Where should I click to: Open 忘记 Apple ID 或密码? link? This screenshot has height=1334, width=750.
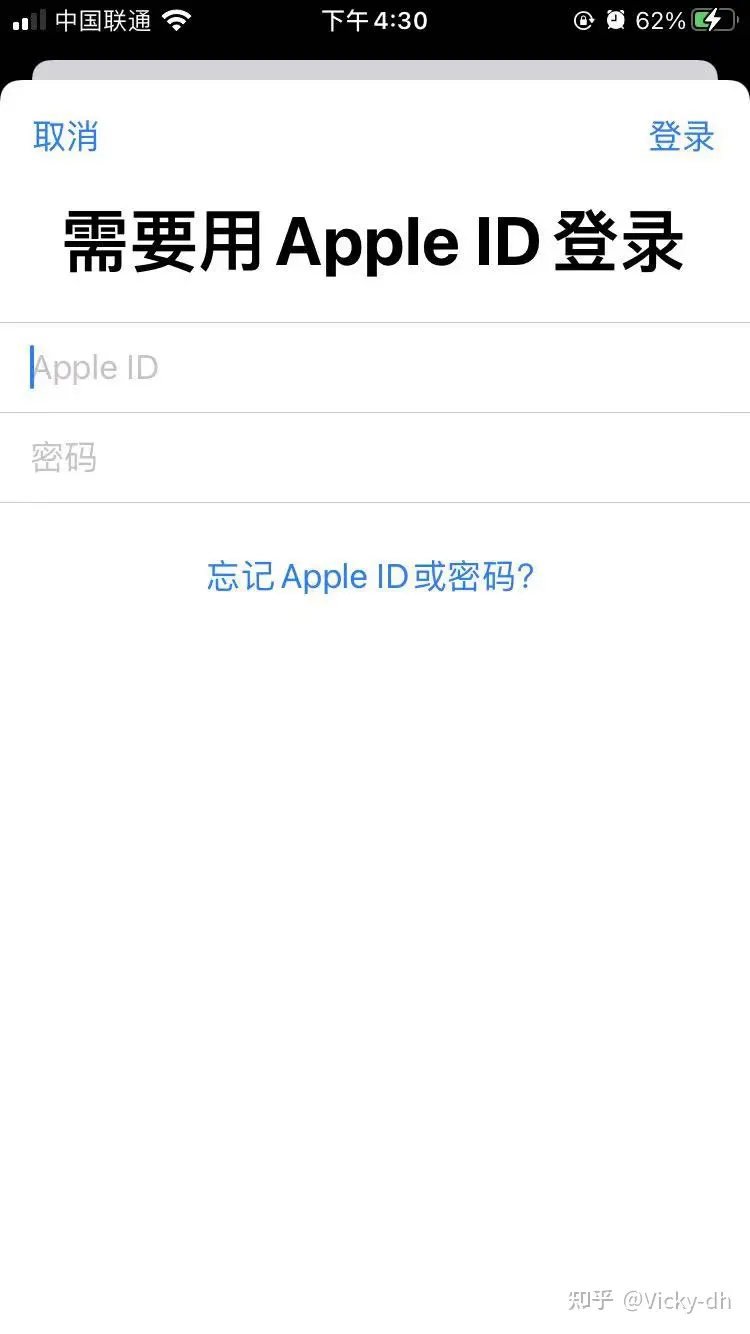pos(371,577)
